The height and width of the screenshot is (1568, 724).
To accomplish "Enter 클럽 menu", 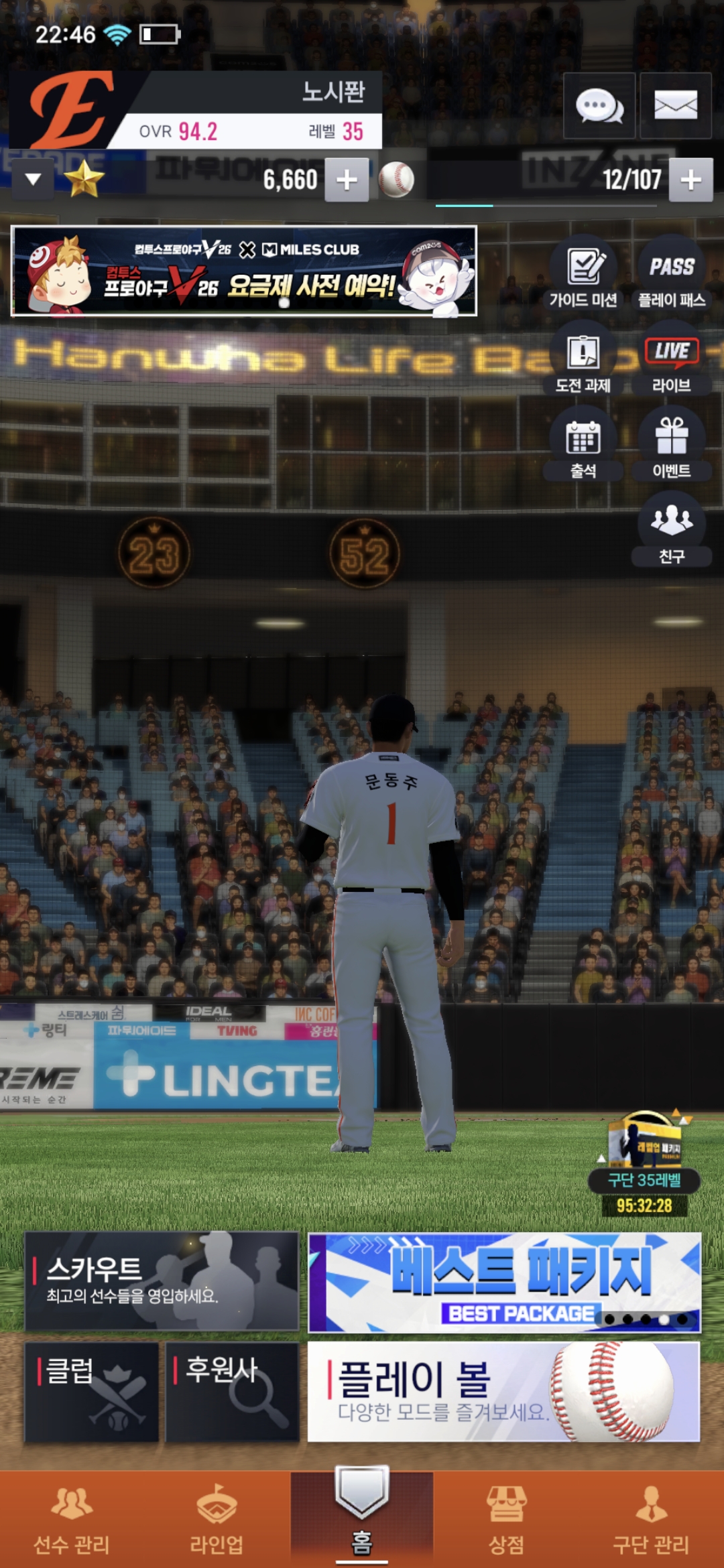I will (x=92, y=1392).
